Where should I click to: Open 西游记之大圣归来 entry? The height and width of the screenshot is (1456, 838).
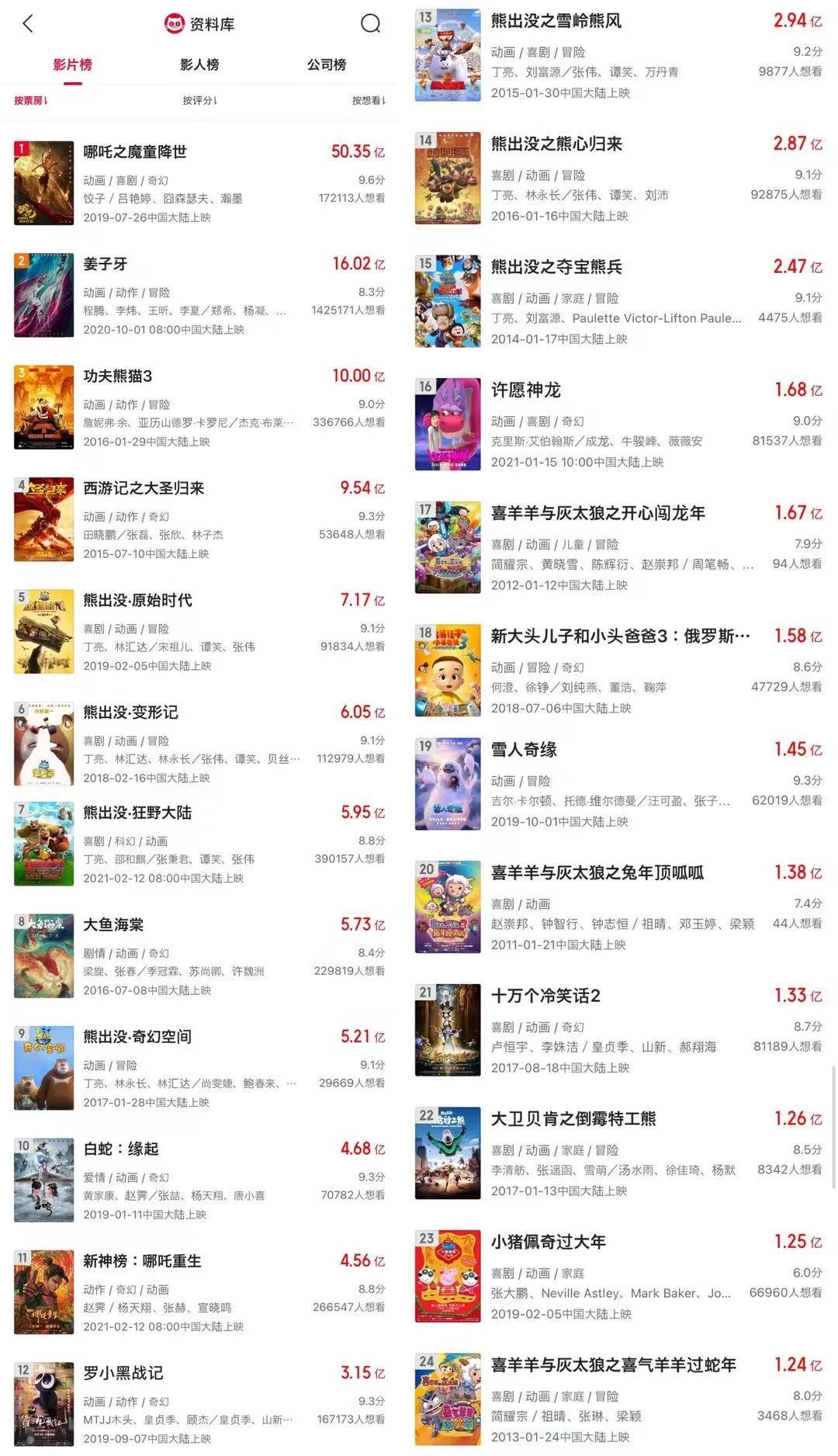(144, 488)
